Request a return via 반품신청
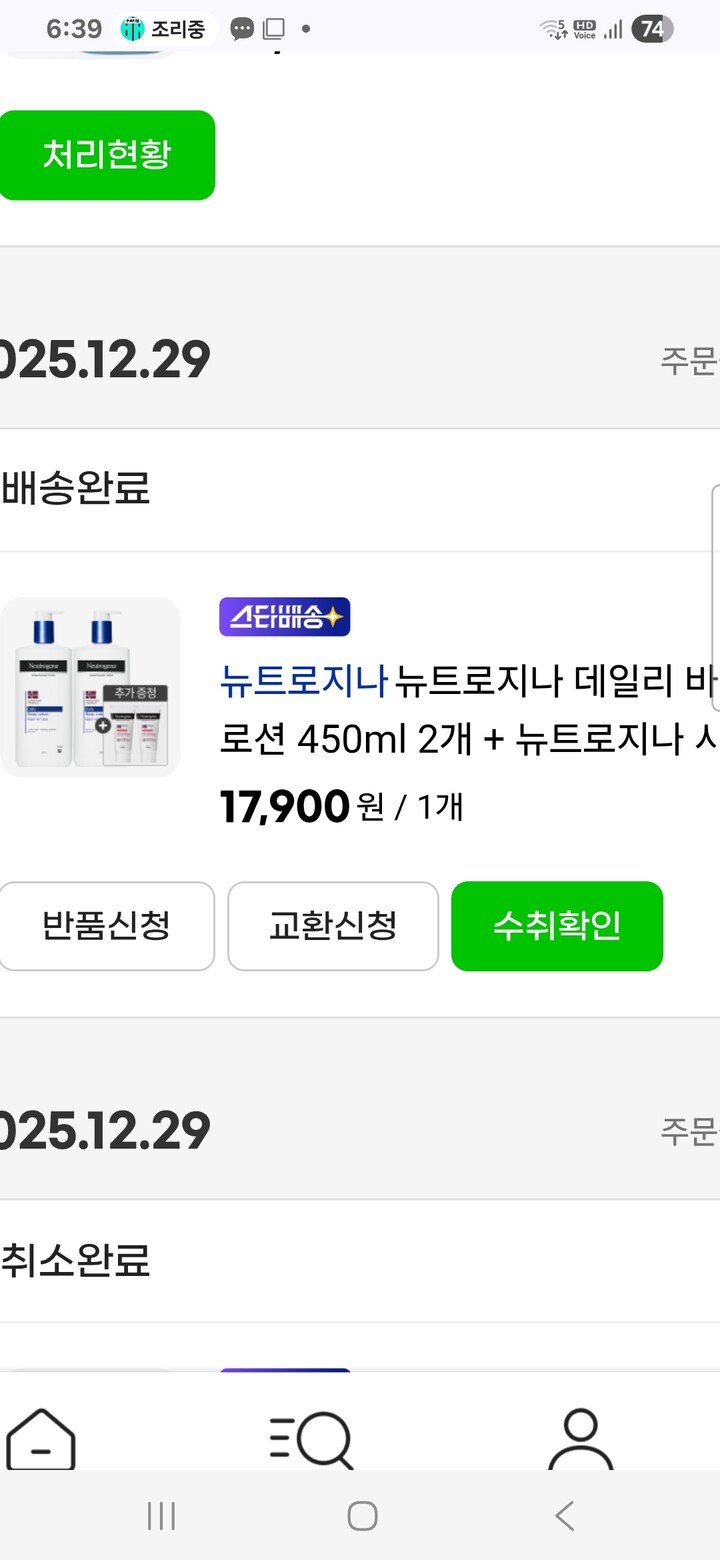 (107, 926)
